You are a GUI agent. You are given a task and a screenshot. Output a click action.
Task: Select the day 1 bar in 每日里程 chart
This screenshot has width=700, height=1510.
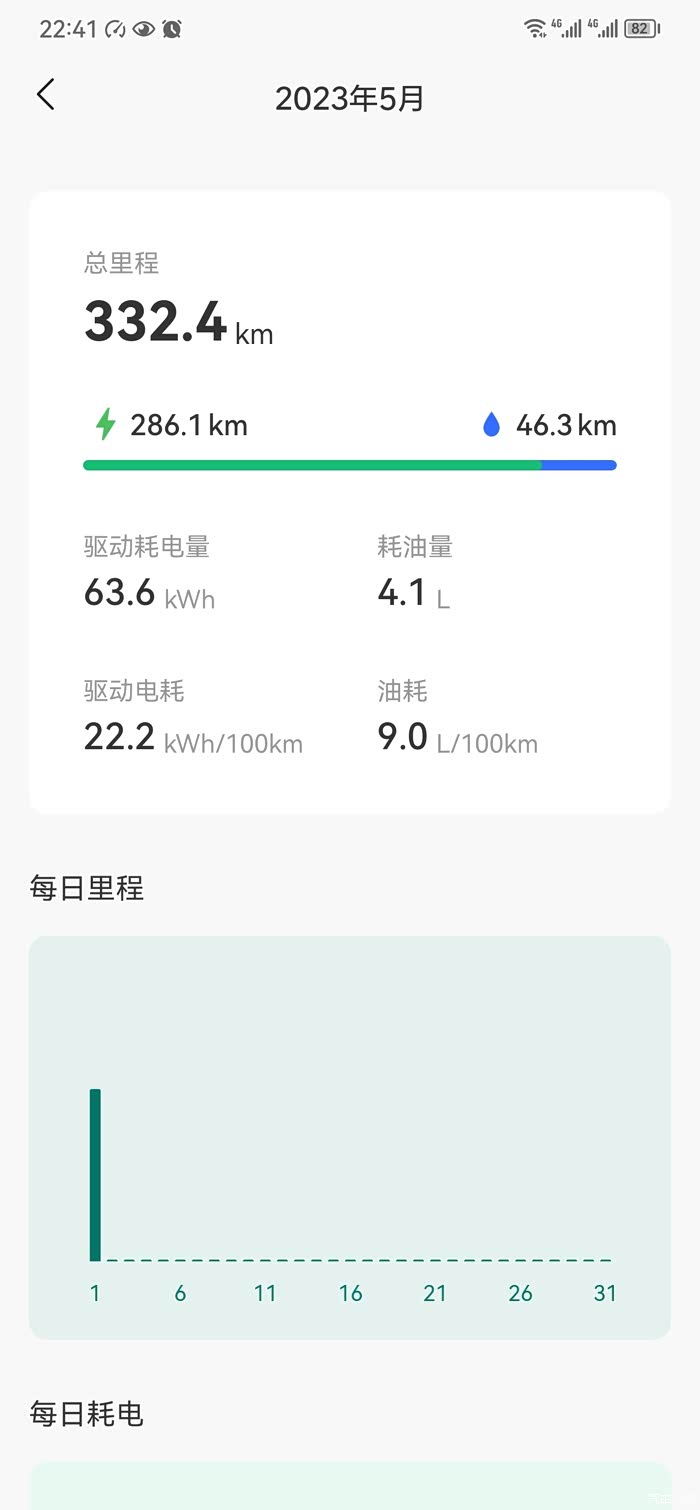click(x=95, y=1175)
